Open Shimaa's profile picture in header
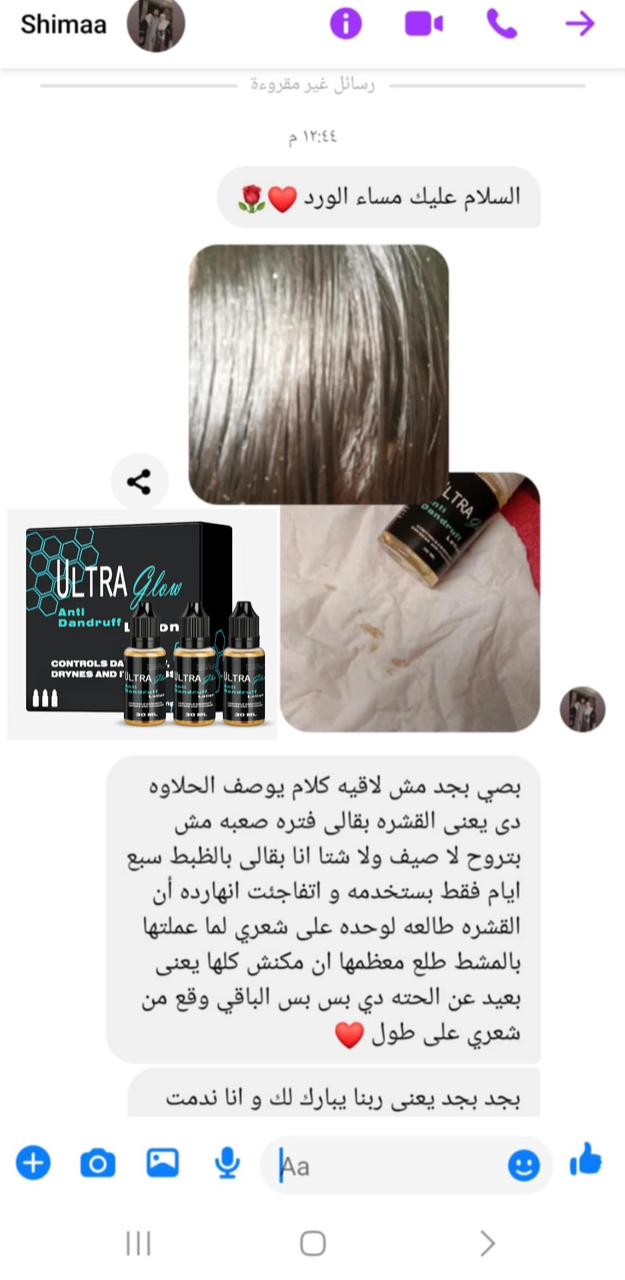Viewport: 625px width, 1280px height. (x=156, y=25)
